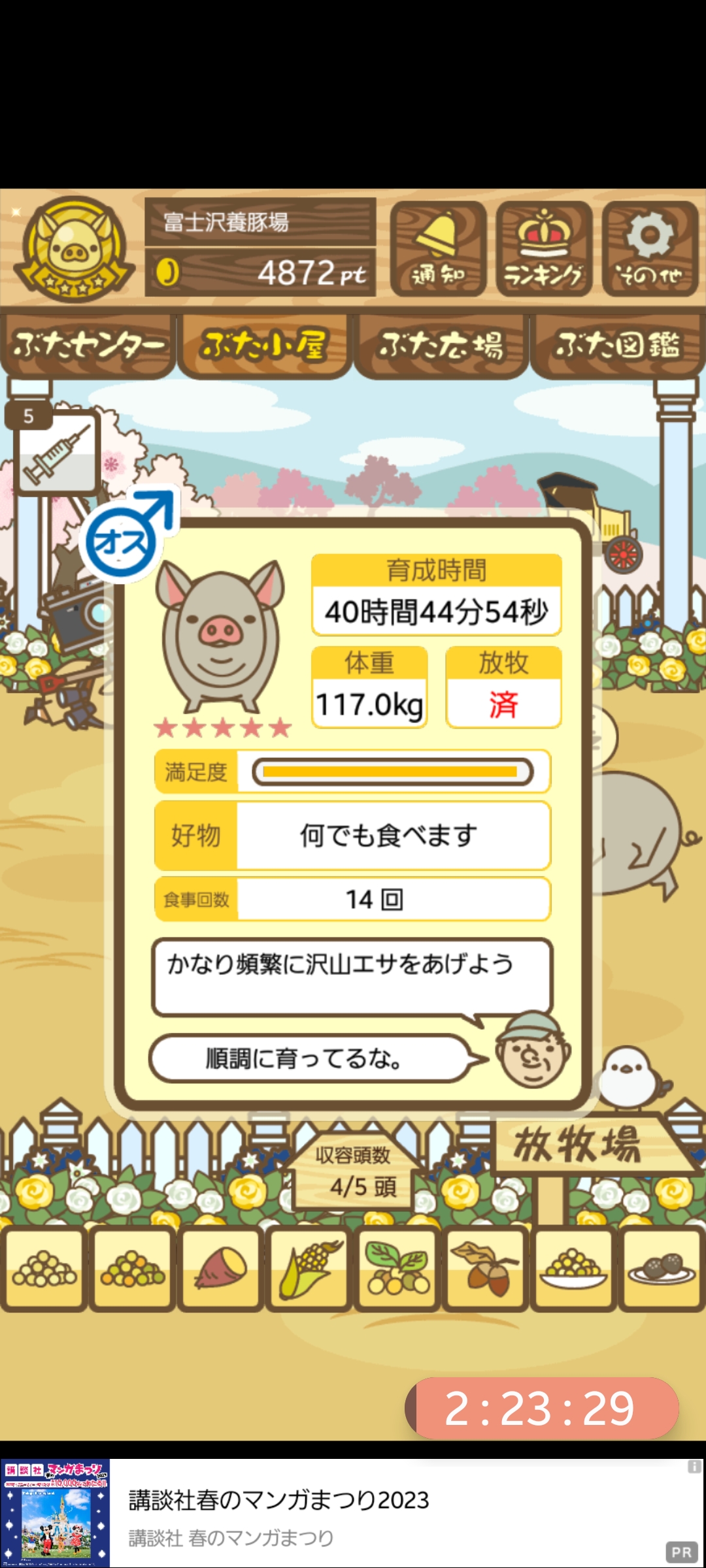Open the その他 settings gear
The height and width of the screenshot is (1568, 706).
click(x=650, y=249)
